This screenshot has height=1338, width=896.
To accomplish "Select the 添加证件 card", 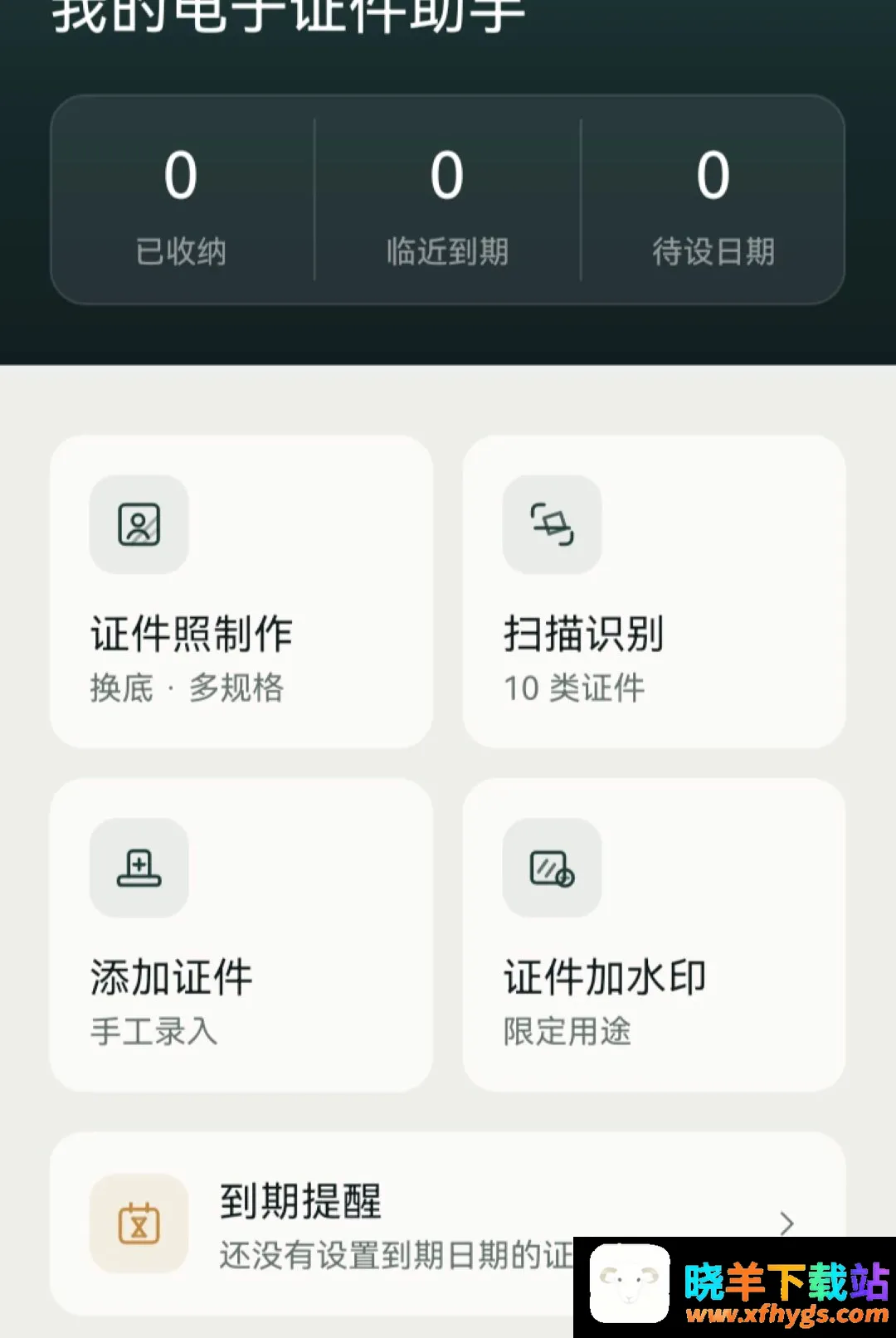I will 241,935.
